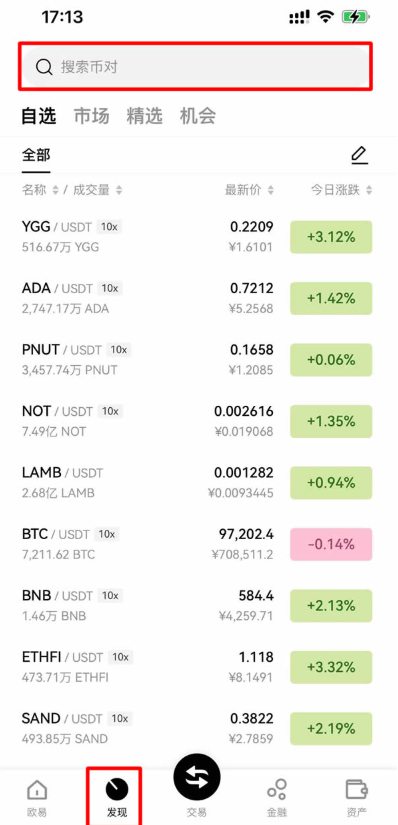
Task: Sort the list by 今日涨跌
Action: coord(342,190)
